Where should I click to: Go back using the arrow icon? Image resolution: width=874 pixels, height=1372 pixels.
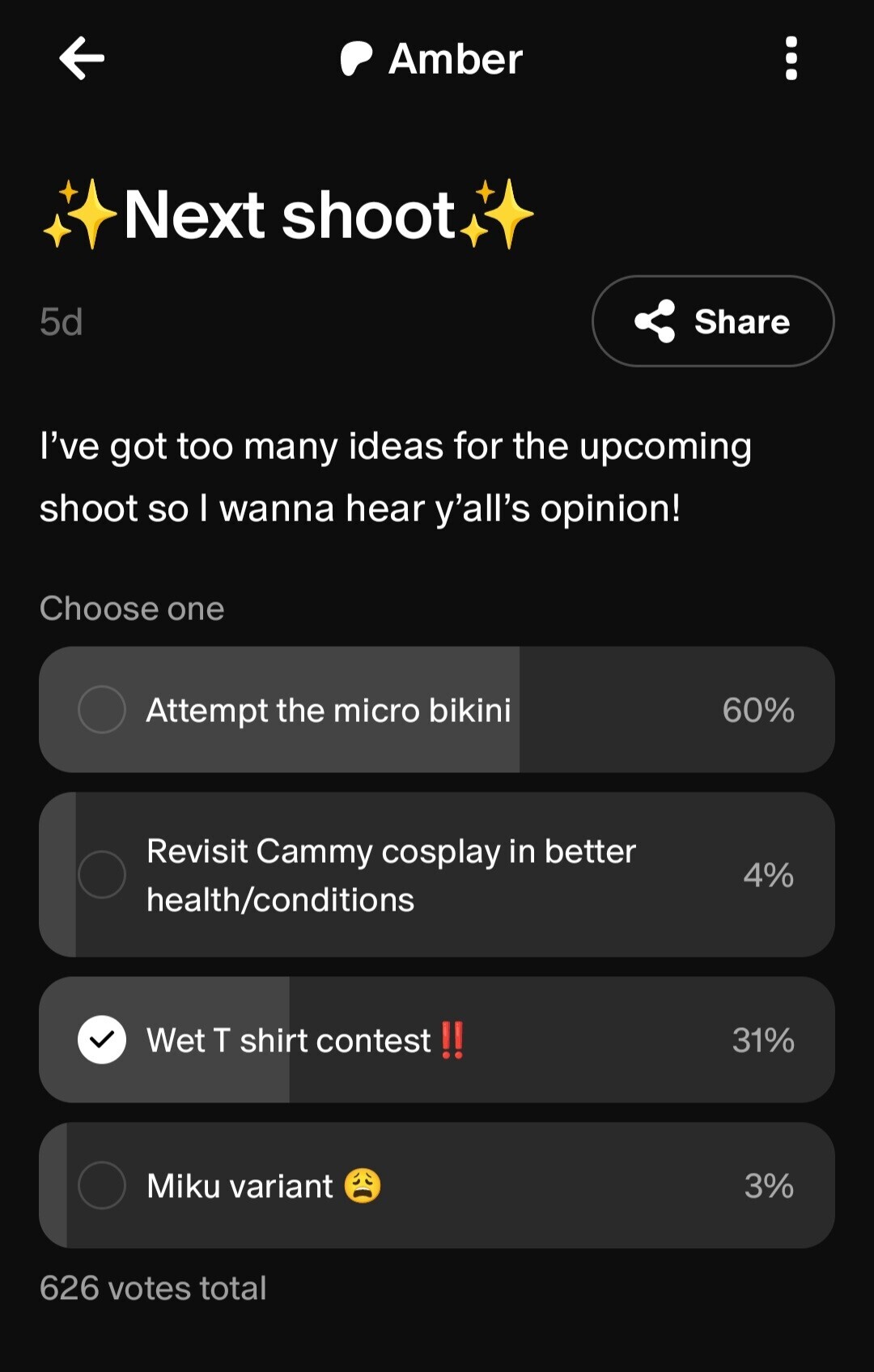[82, 58]
